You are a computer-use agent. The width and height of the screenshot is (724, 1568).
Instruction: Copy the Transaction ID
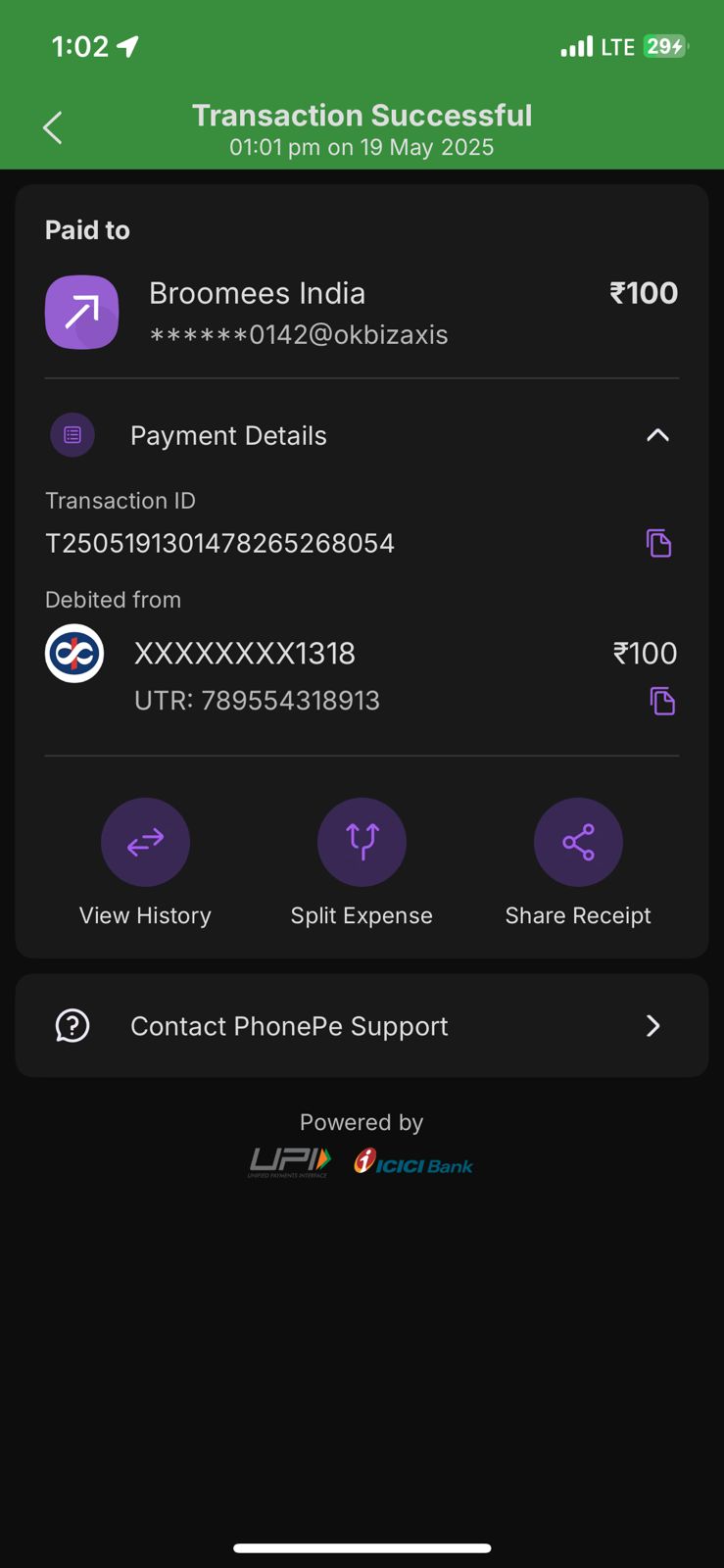coord(659,543)
